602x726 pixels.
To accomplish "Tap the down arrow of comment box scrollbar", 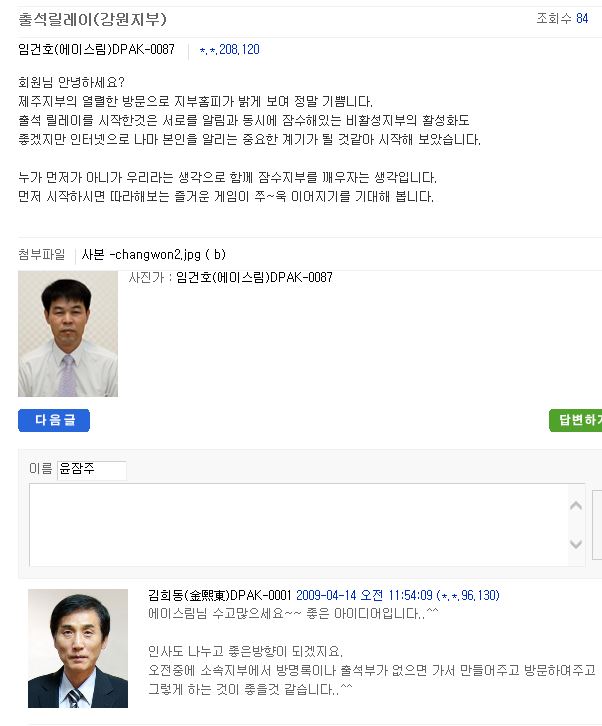I will point(576,544).
